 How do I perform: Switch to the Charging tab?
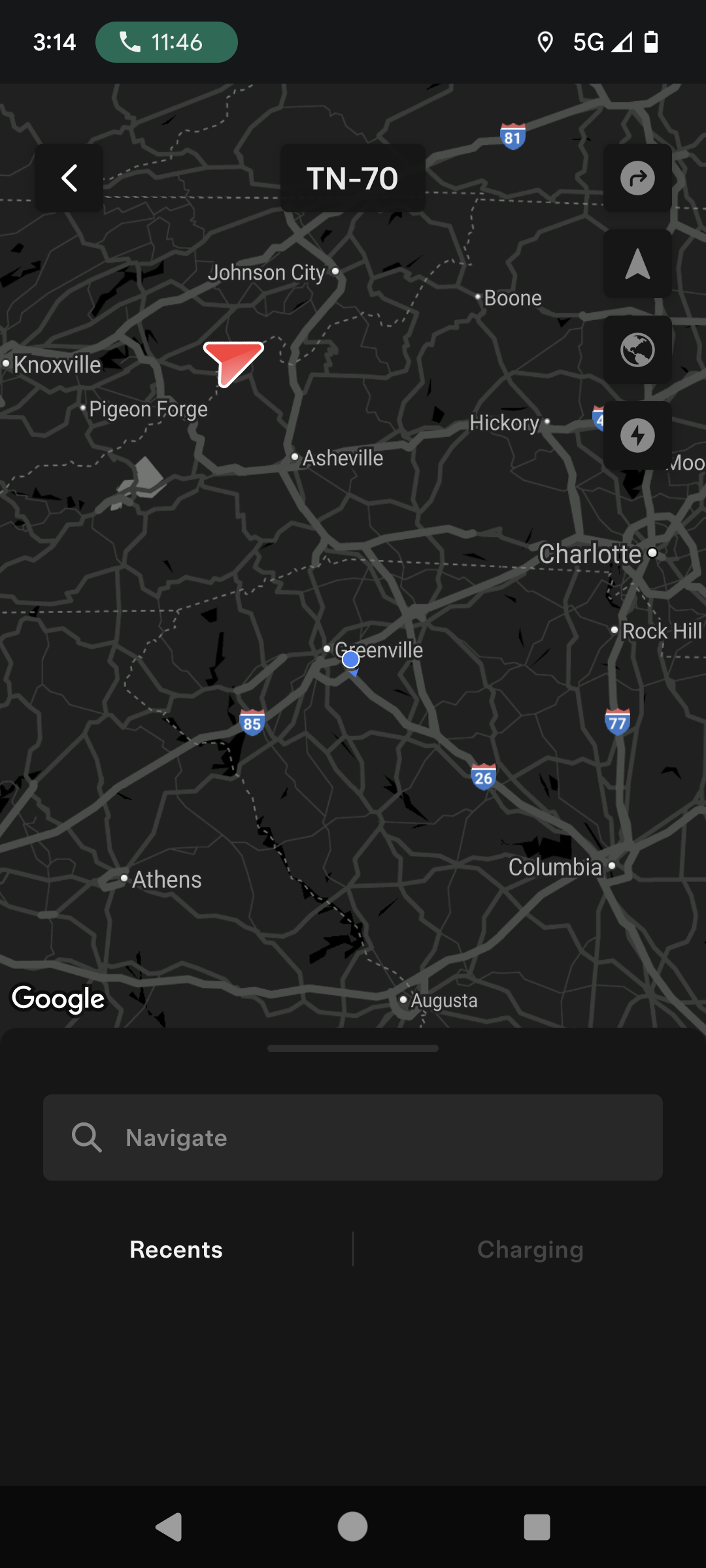pyautogui.click(x=530, y=1249)
